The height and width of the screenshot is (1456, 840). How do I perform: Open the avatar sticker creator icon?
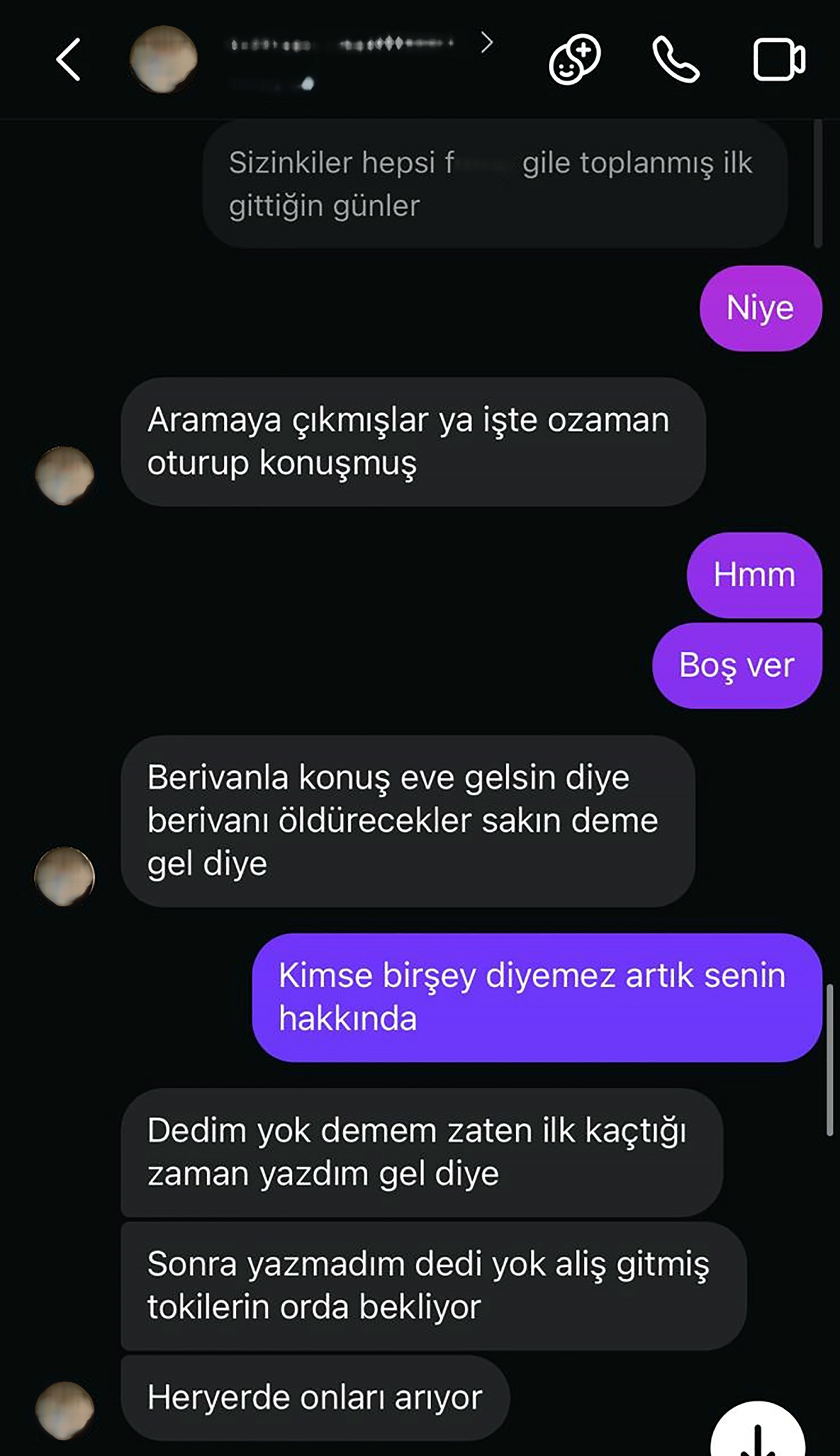[574, 59]
